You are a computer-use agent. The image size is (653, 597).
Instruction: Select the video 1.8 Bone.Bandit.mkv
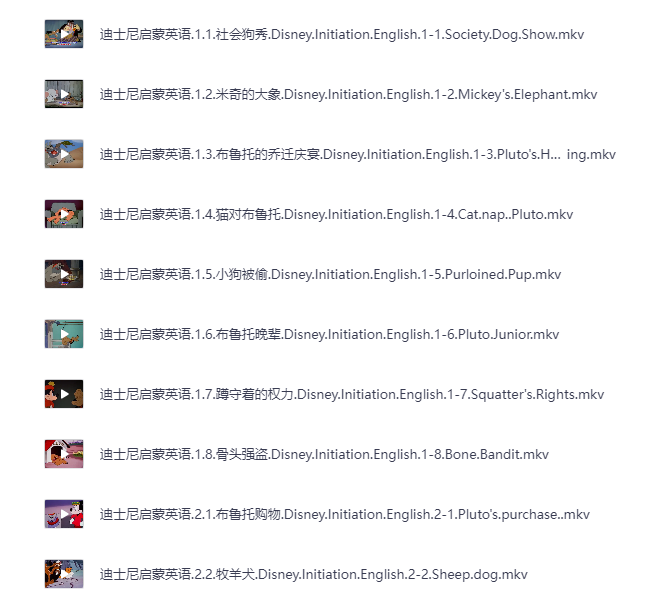(x=324, y=454)
